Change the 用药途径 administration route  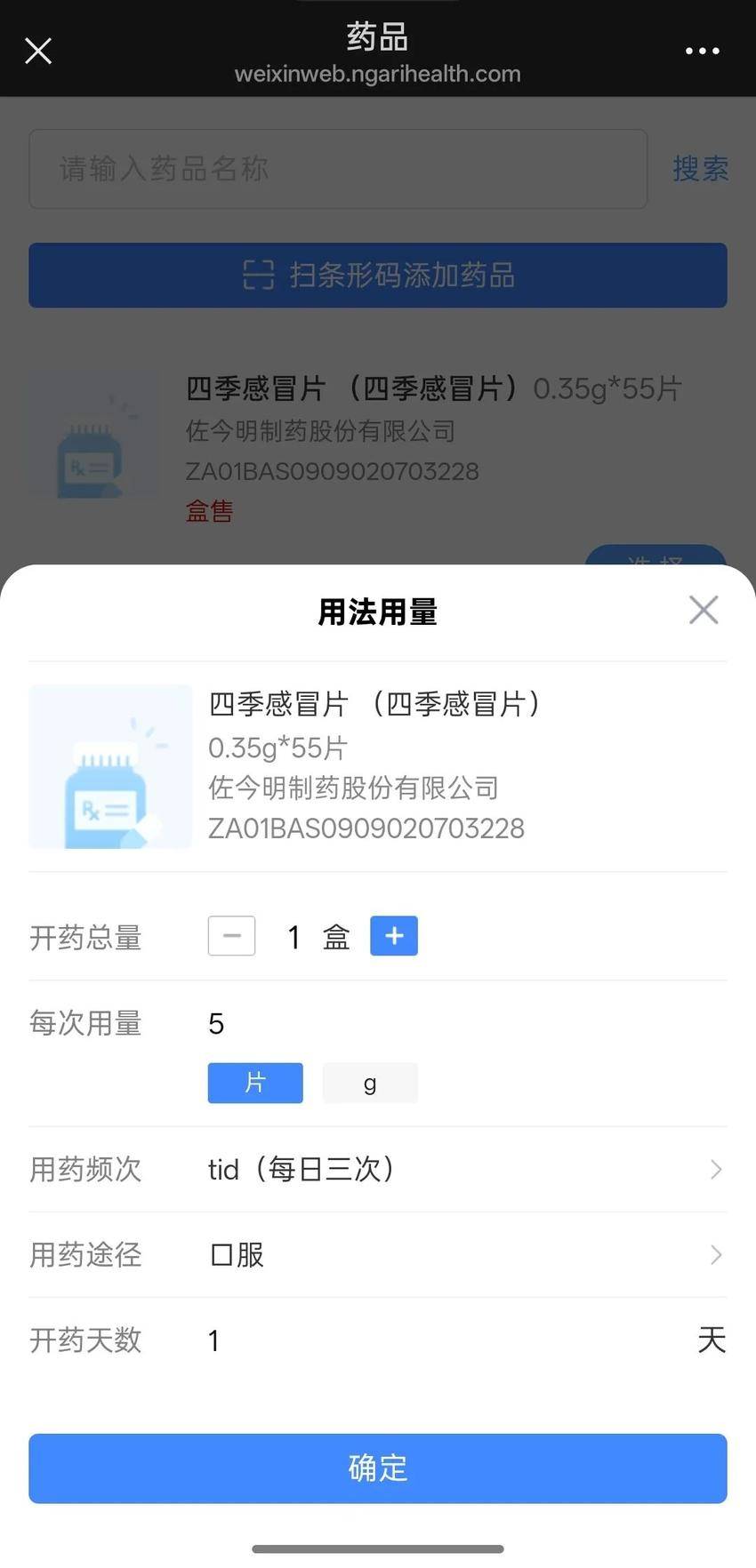(x=462, y=1254)
